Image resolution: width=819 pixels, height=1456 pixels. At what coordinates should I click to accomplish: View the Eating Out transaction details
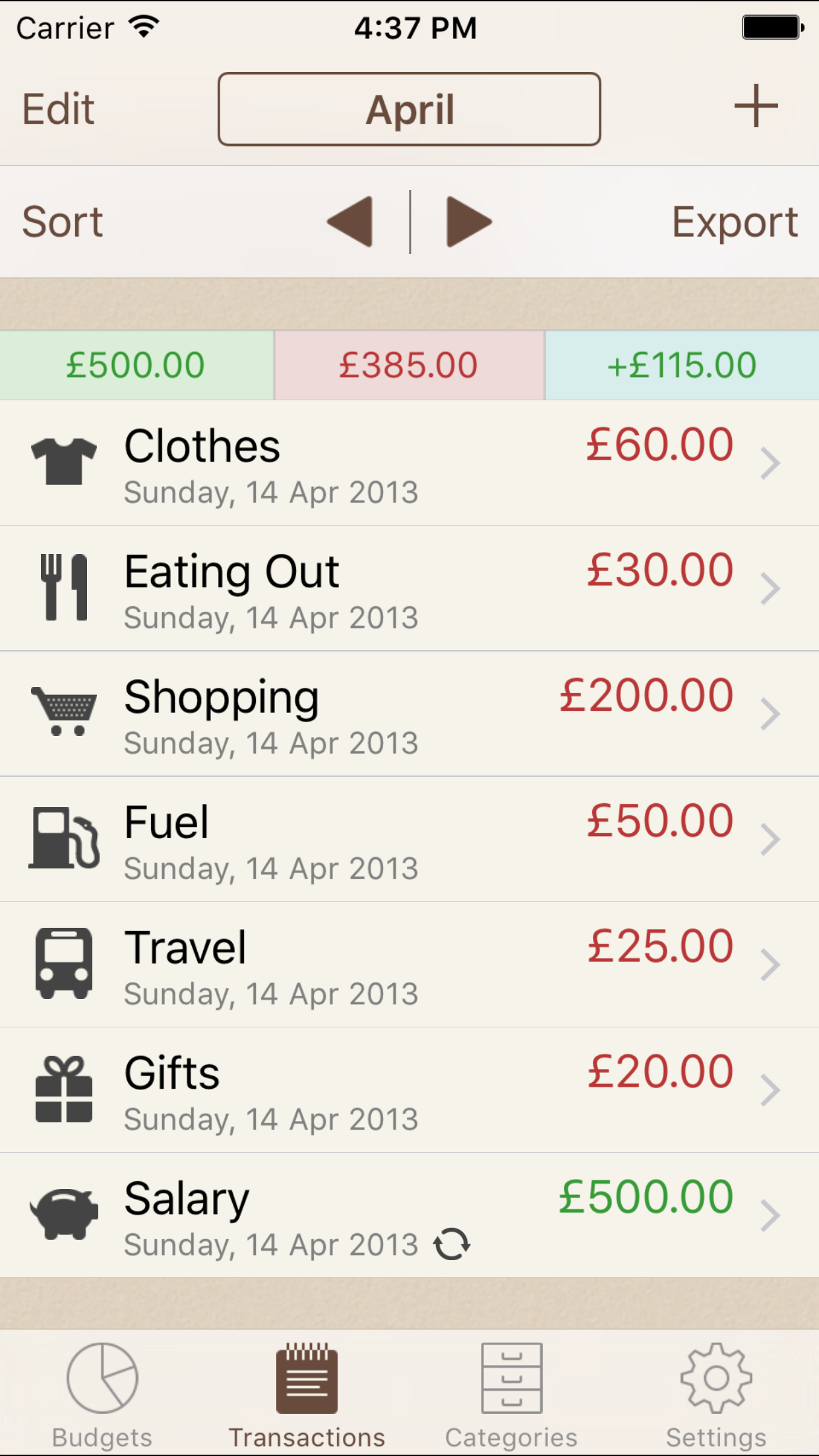(409, 588)
